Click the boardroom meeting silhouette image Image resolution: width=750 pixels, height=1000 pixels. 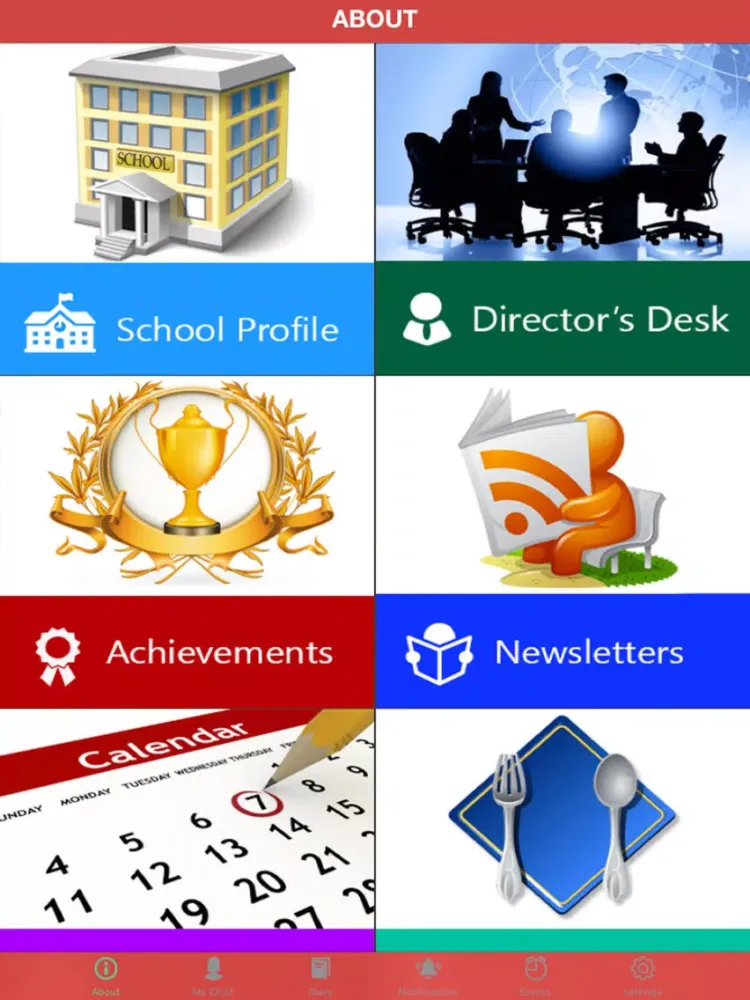tap(563, 150)
